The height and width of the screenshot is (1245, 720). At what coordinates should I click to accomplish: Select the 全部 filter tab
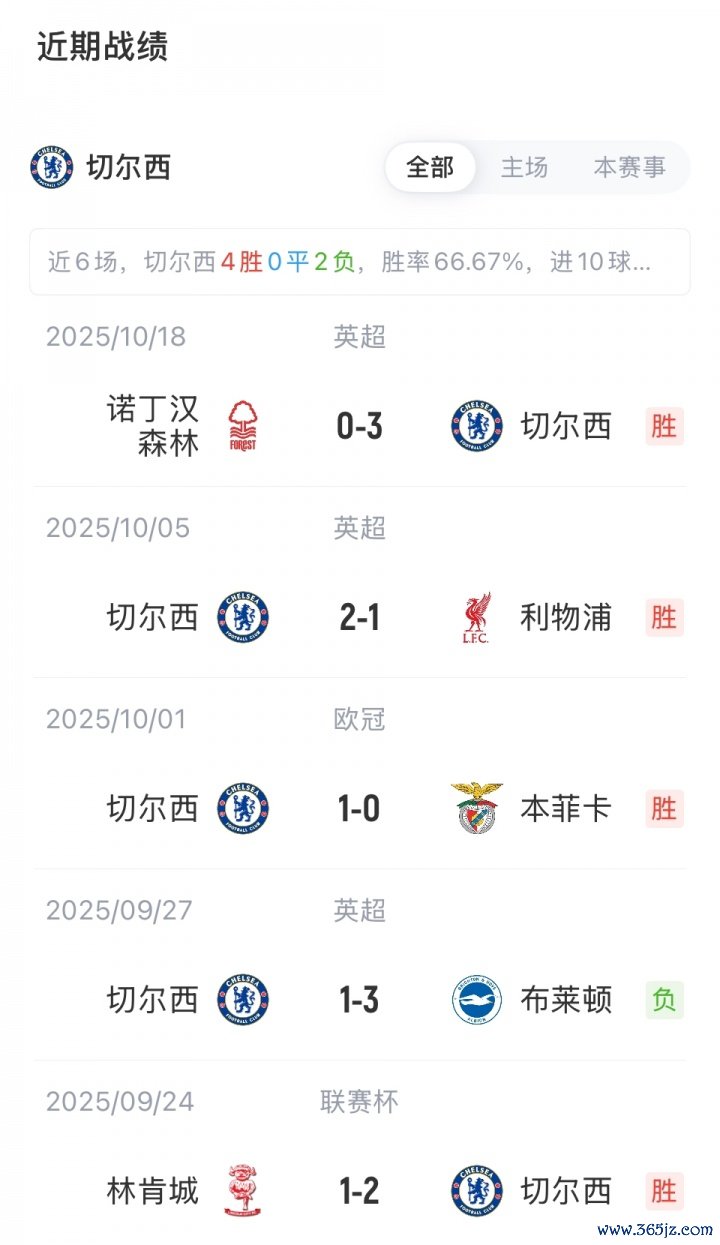(430, 167)
